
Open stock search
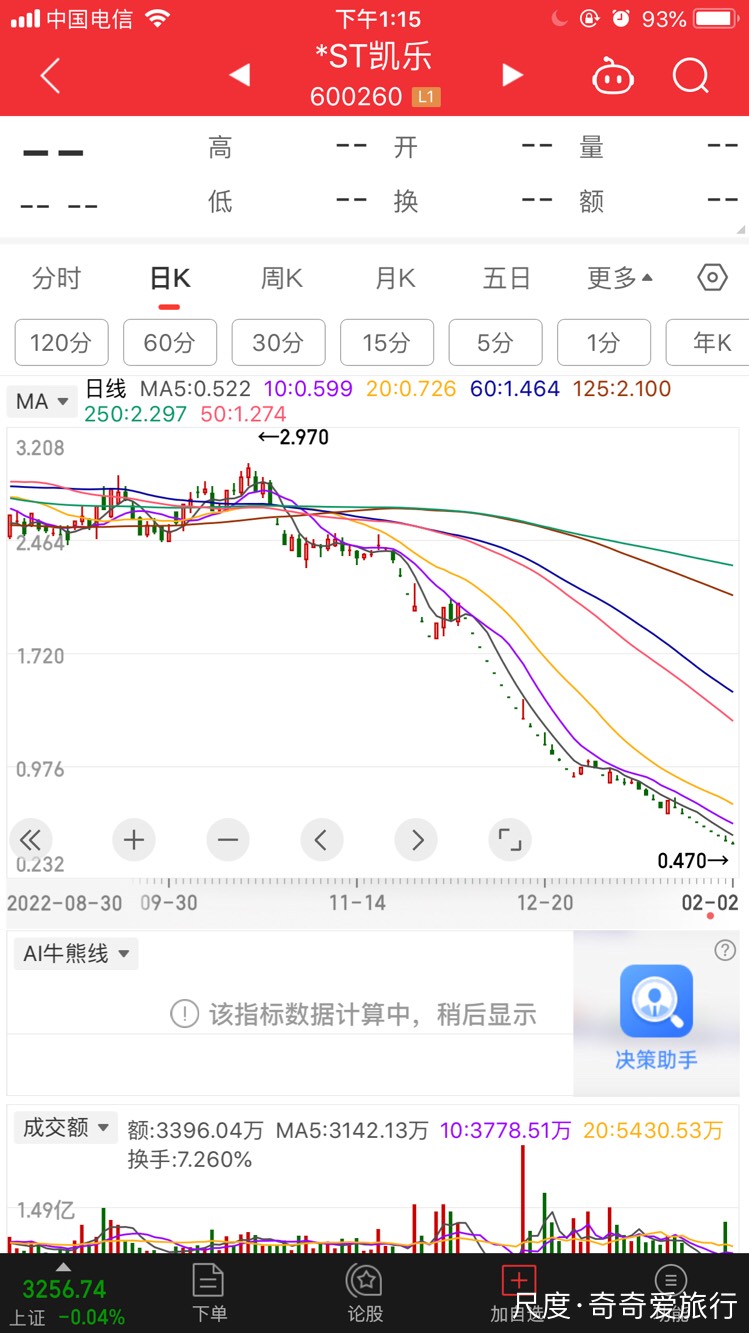690,75
